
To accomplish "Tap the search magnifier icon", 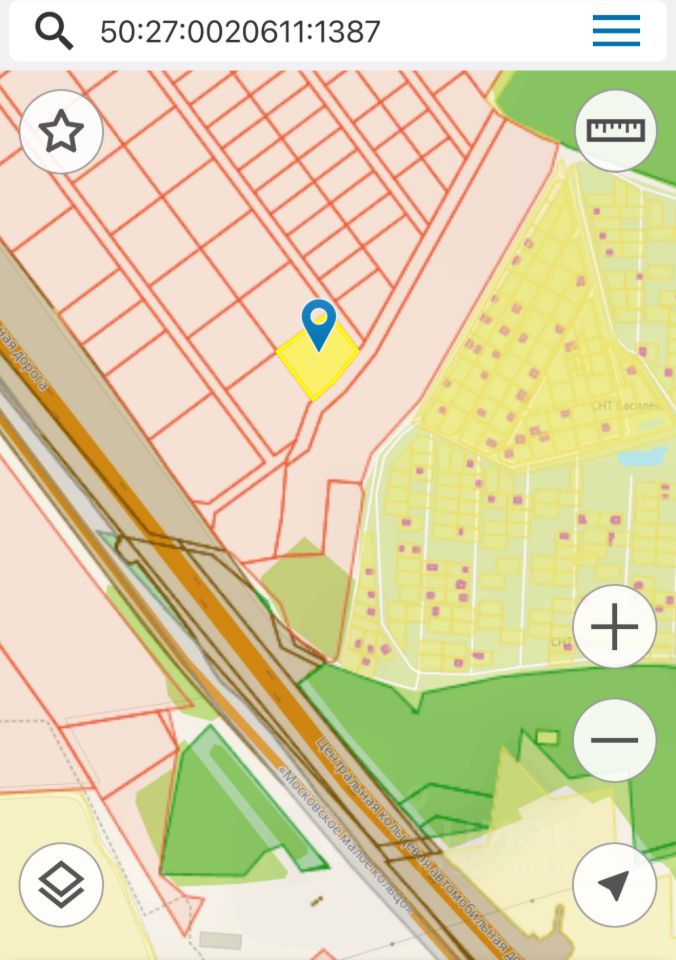I will (54, 31).
